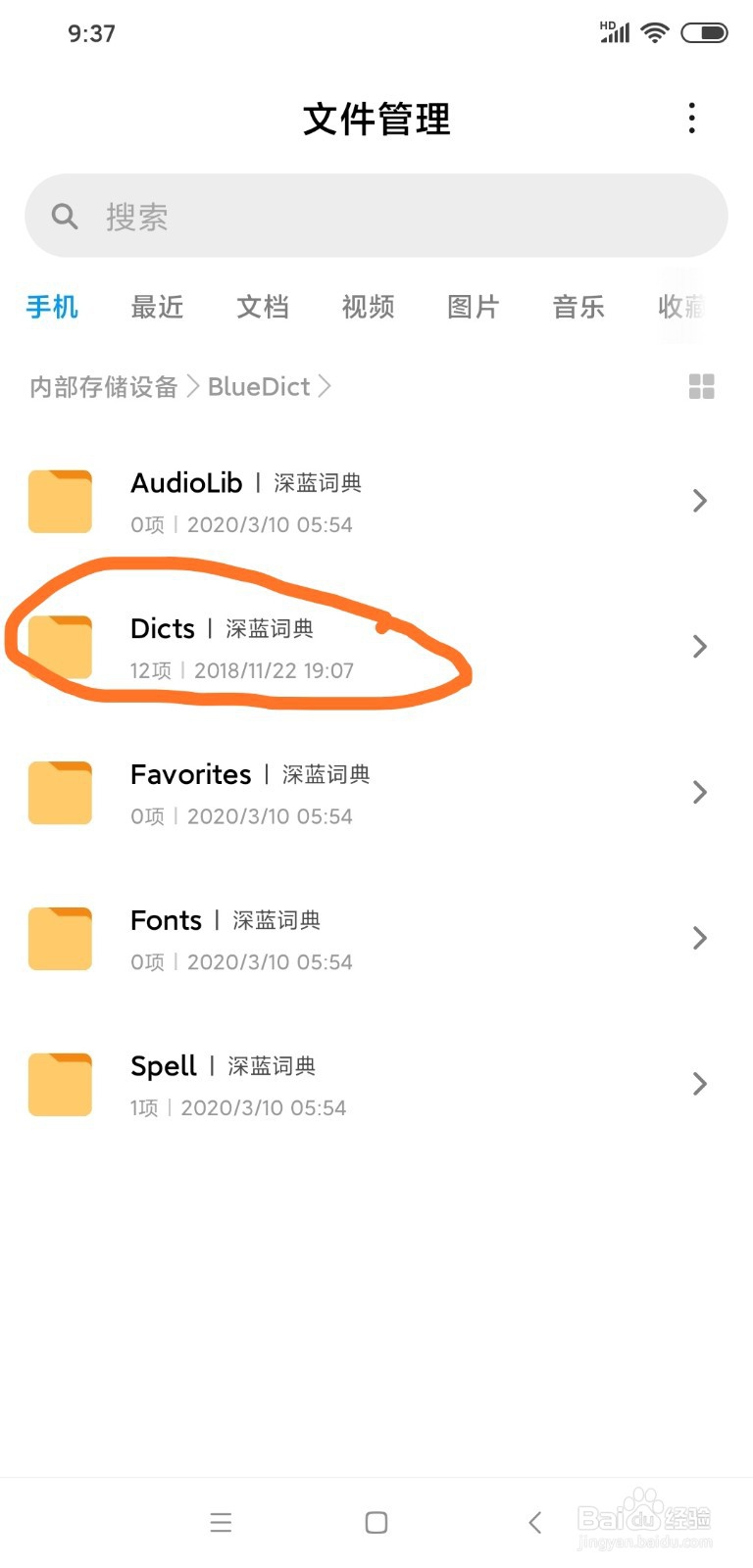Switch to grid view layout
The image size is (753, 1568).
pos(702,386)
